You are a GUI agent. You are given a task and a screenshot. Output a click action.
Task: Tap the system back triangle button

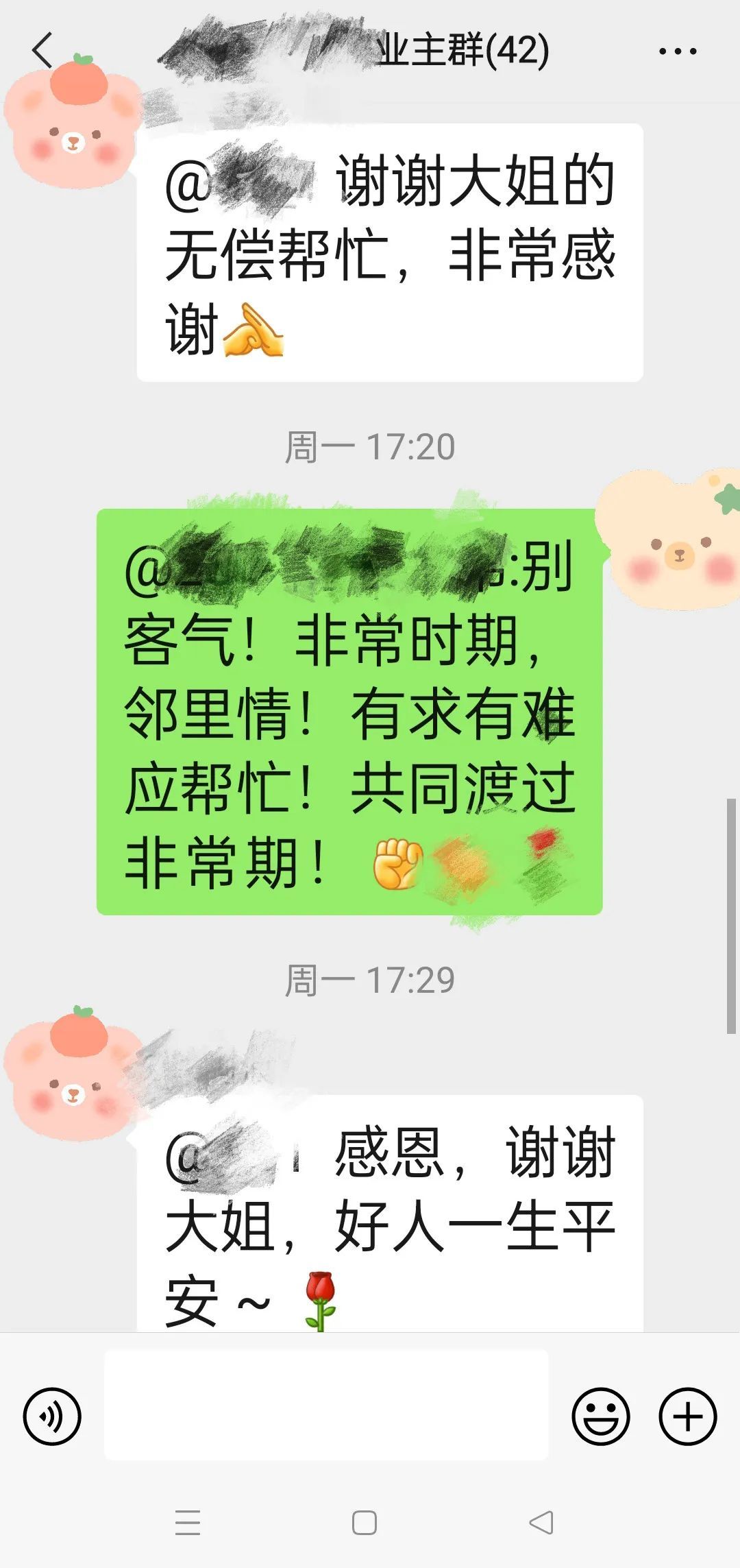coord(541,1523)
